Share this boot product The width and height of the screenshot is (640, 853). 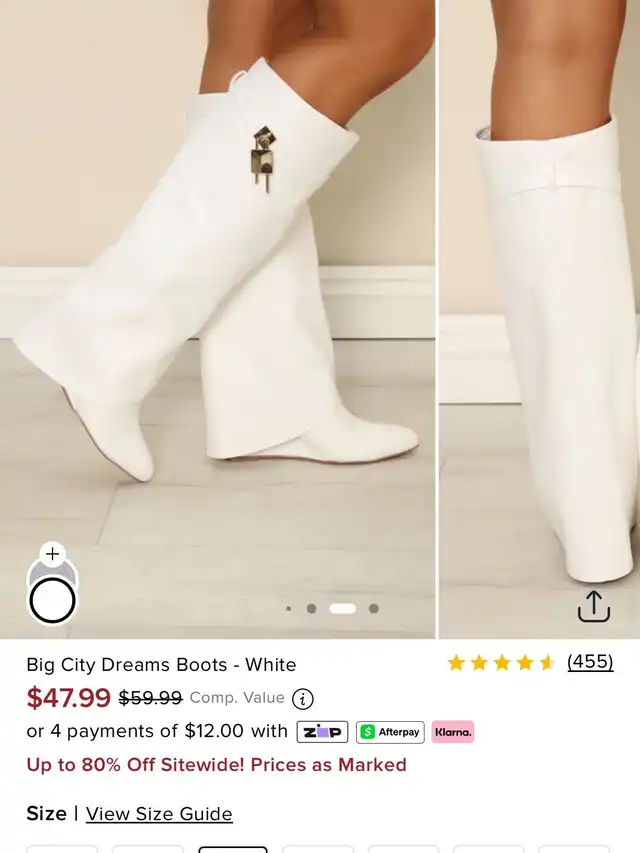coord(593,606)
